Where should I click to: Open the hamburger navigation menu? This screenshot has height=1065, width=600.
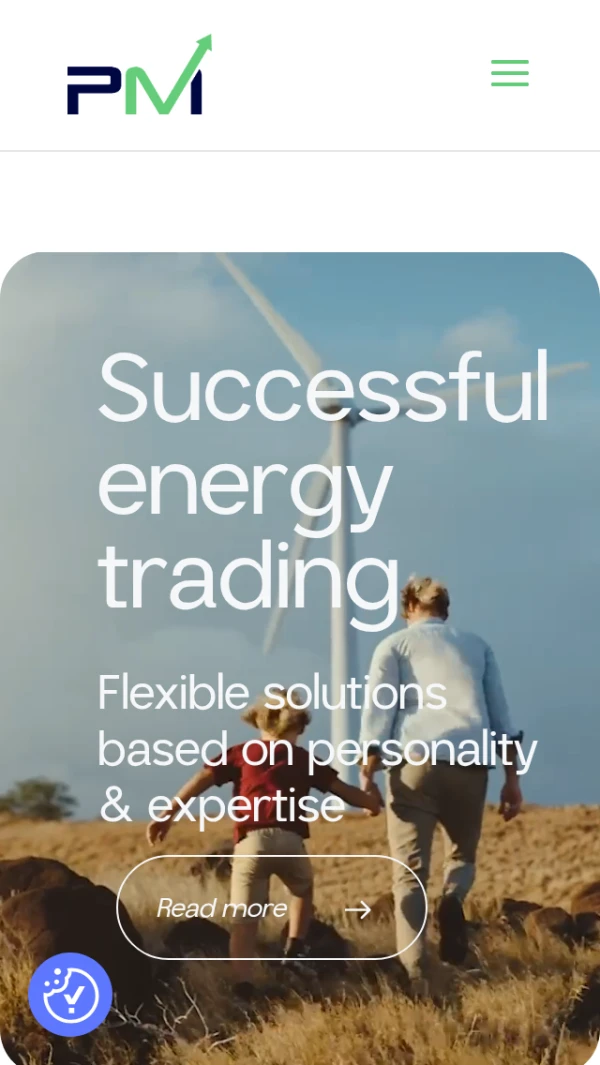click(509, 74)
